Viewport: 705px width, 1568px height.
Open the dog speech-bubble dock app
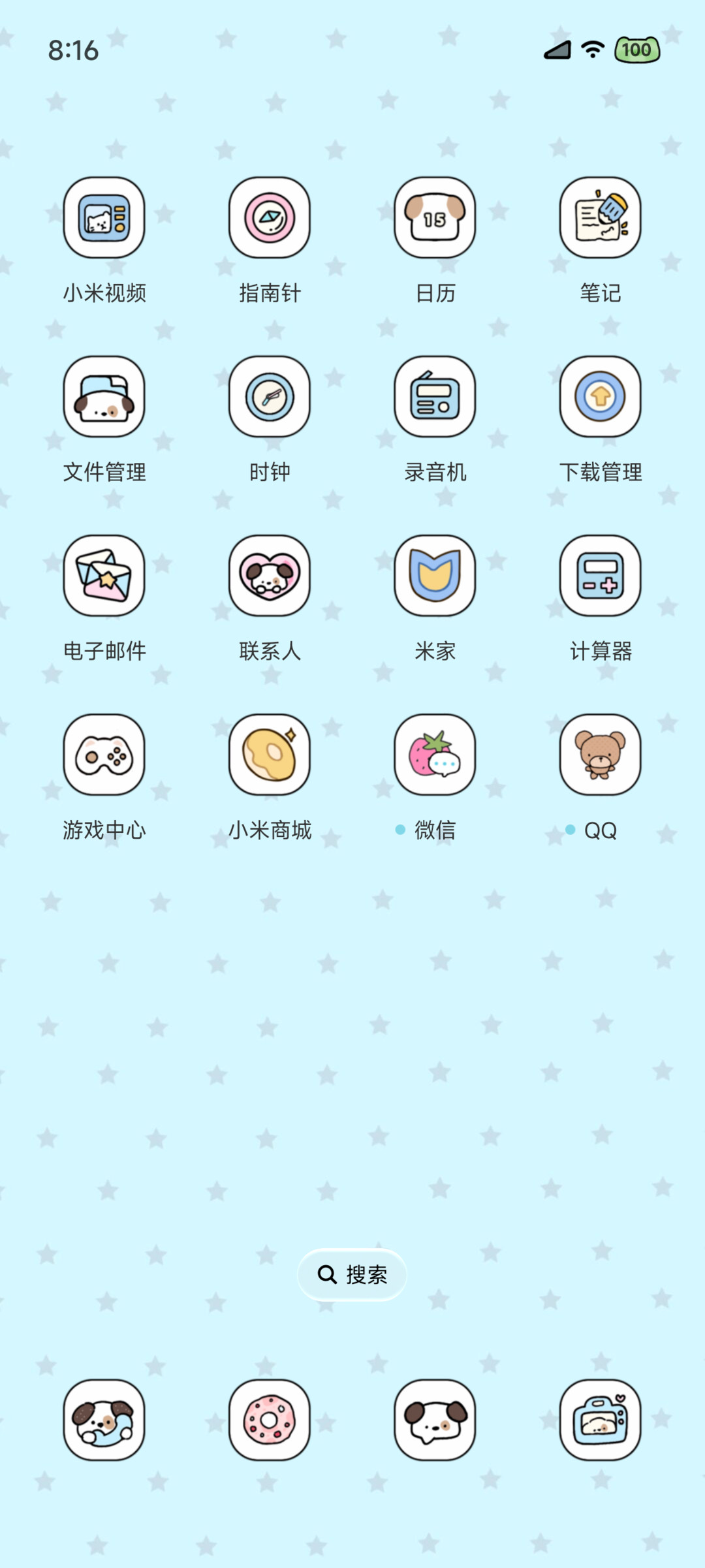[435, 1420]
